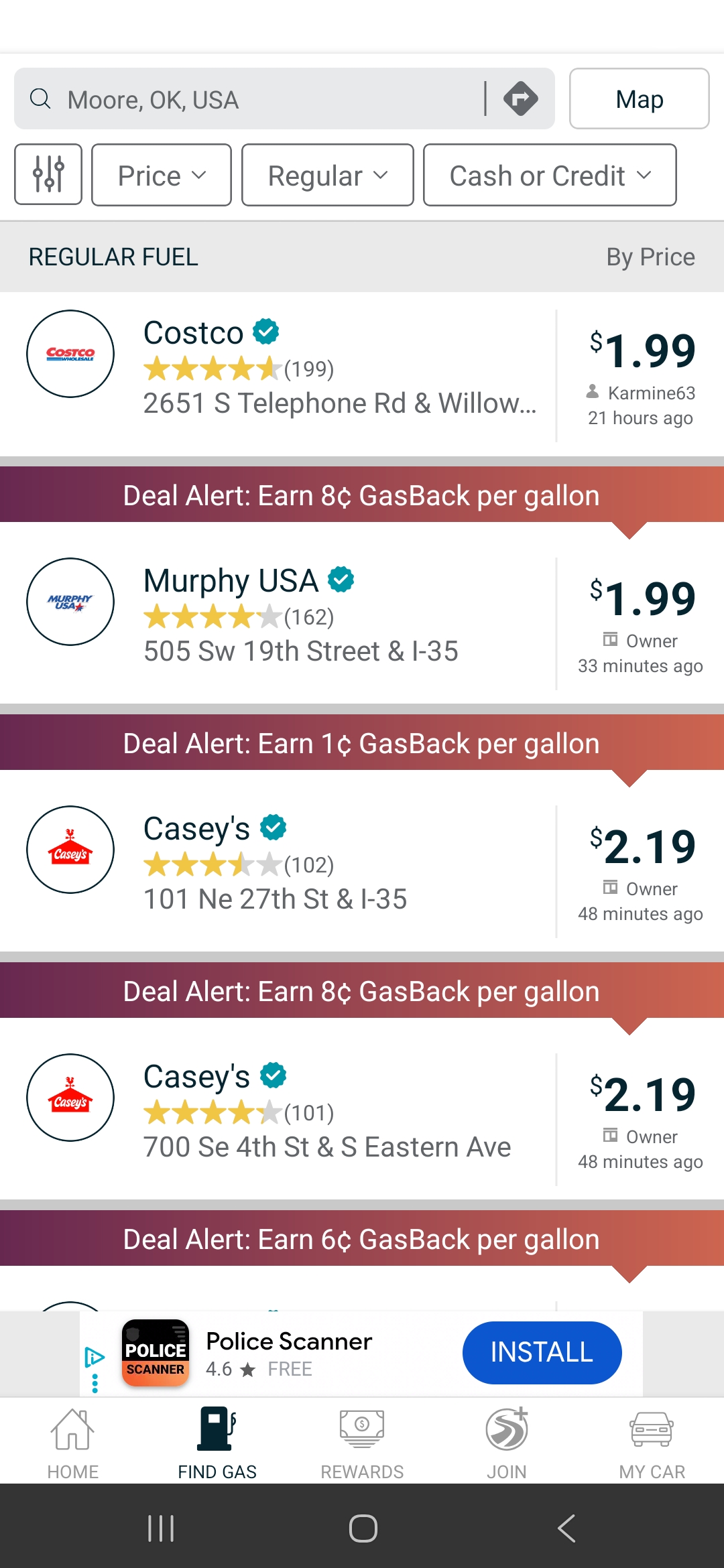
Task: Go to the Home tab
Action: click(x=72, y=1442)
